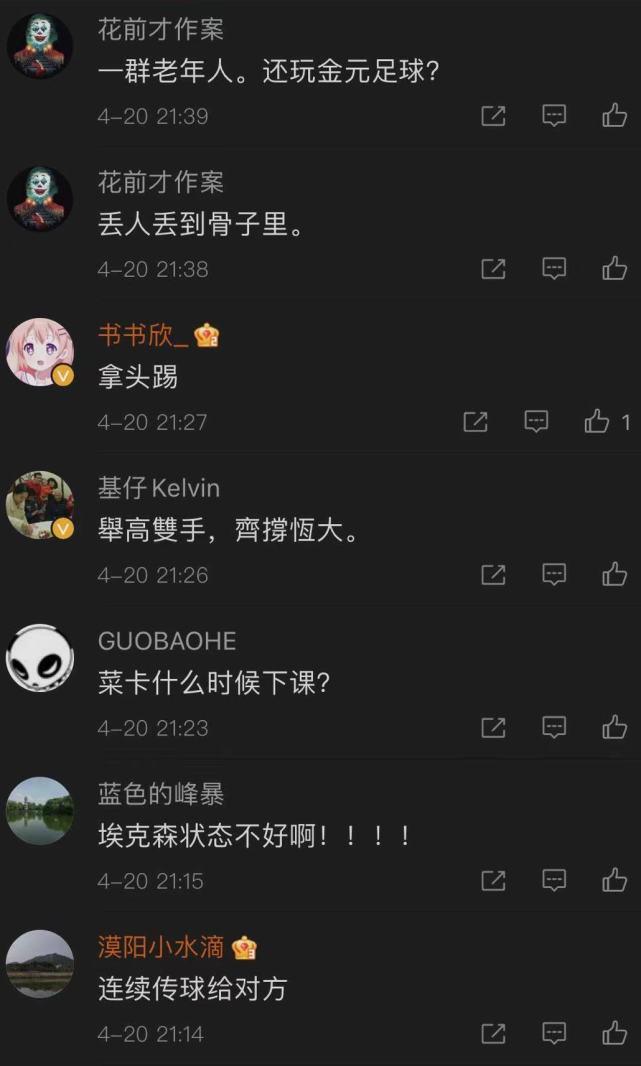This screenshot has width=641, height=1066.
Task: Share comment '一群老年人。还玩金元足球?'
Action: pos(493,116)
